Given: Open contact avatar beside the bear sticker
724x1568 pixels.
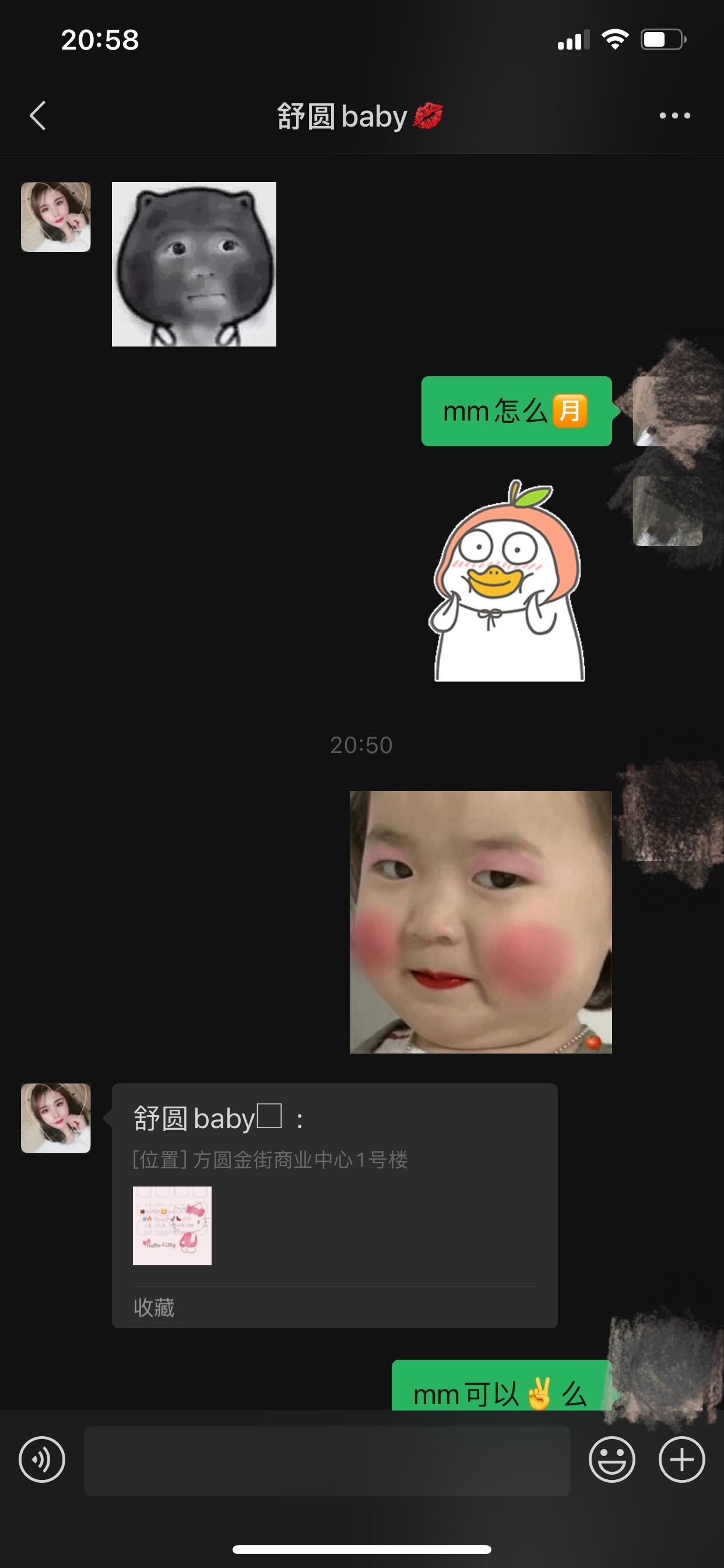Looking at the screenshot, I should click(x=56, y=218).
